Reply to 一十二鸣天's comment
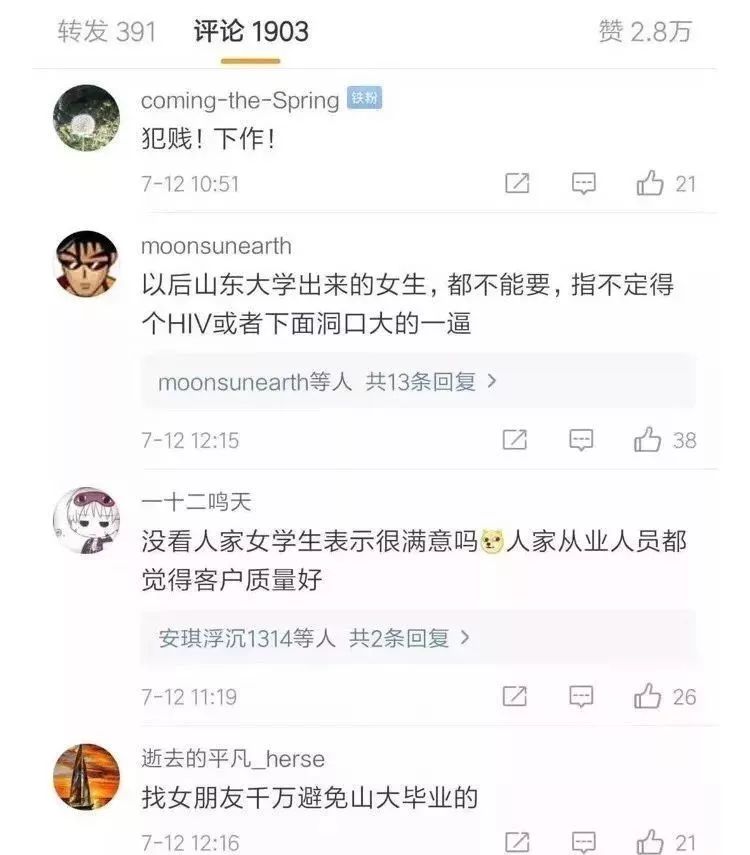The height and width of the screenshot is (855, 750). pos(581,696)
